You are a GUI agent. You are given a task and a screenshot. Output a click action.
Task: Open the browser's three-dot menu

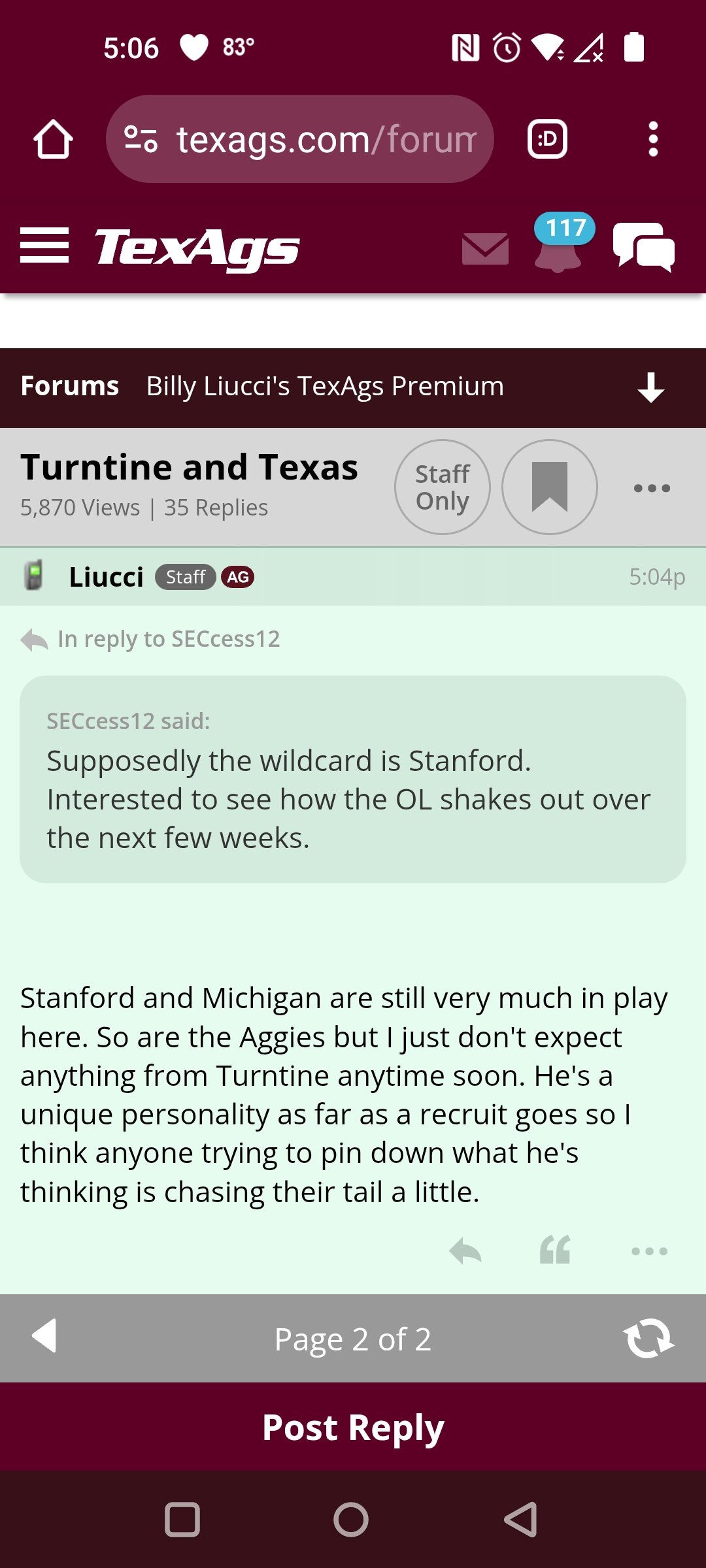[652, 139]
